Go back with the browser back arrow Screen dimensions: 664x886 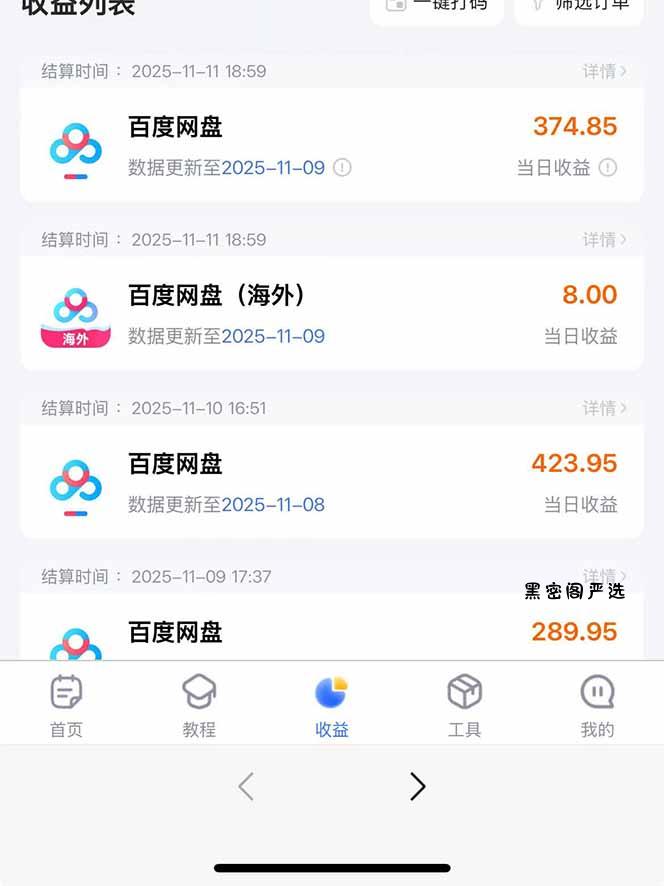coord(246,787)
